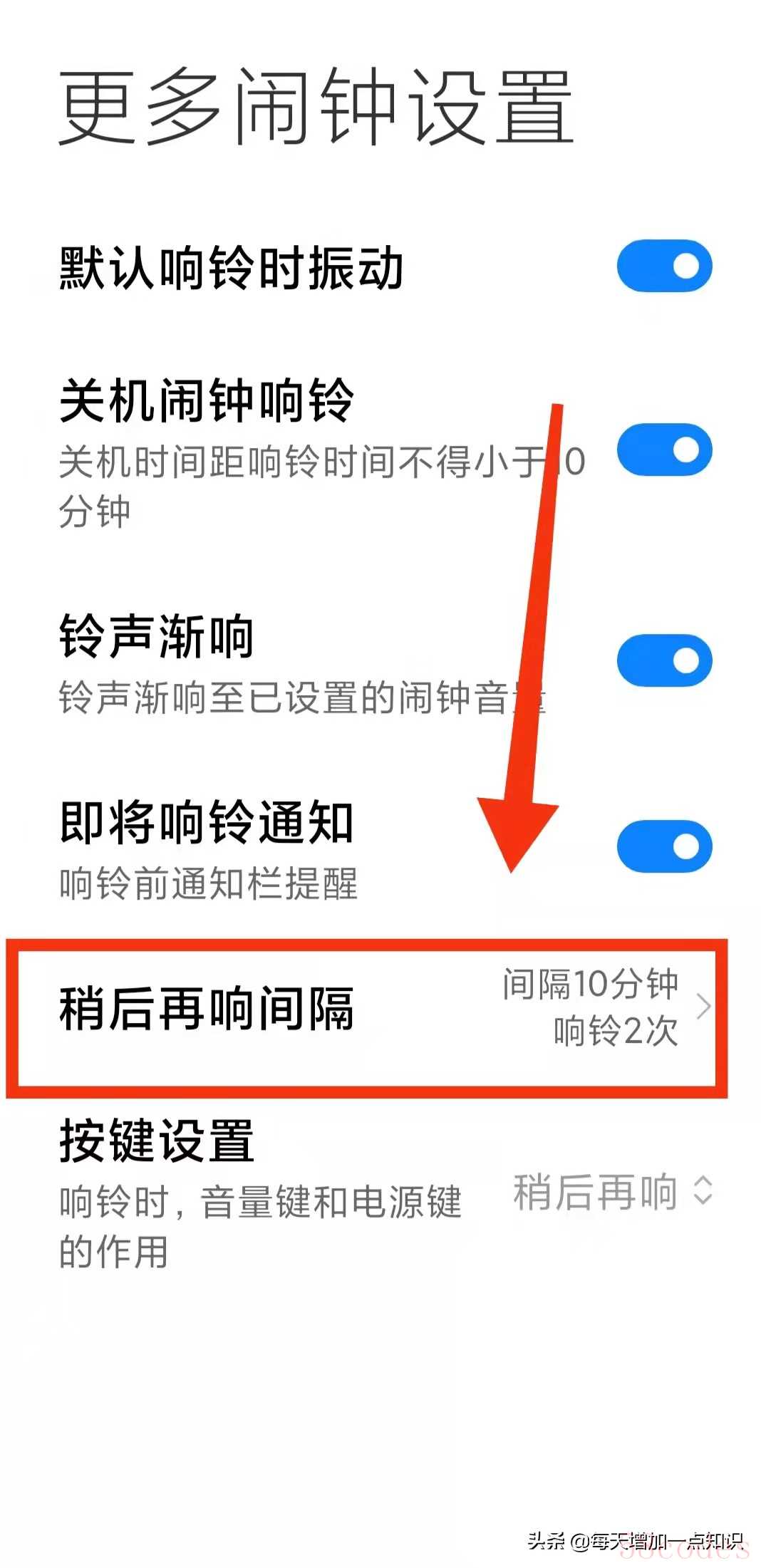Disable 关机闹钟响铃 switch
Screen dimensions: 761x1568
click(x=664, y=450)
